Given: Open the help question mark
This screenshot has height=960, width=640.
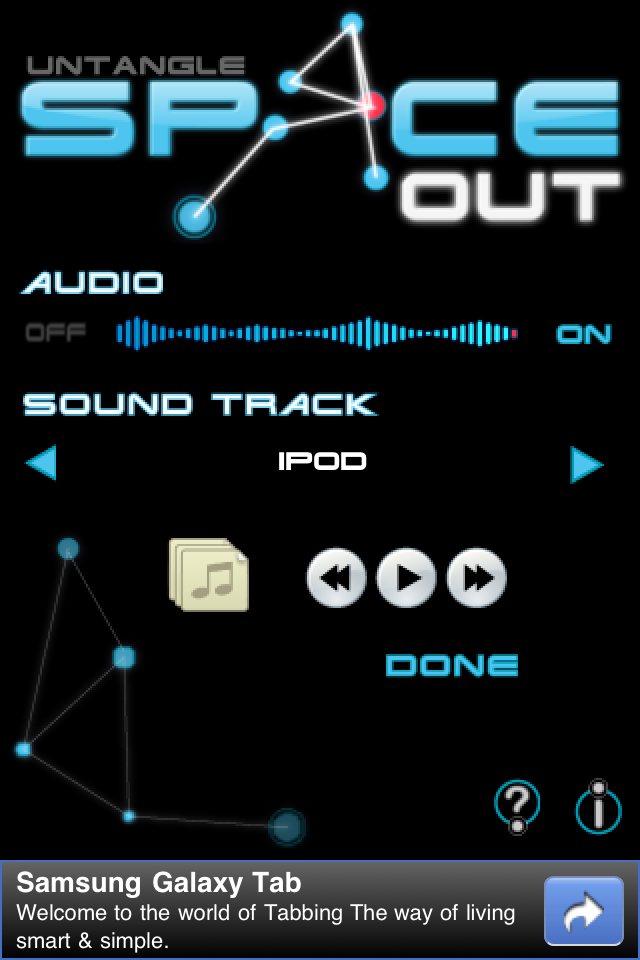Looking at the screenshot, I should (x=517, y=806).
